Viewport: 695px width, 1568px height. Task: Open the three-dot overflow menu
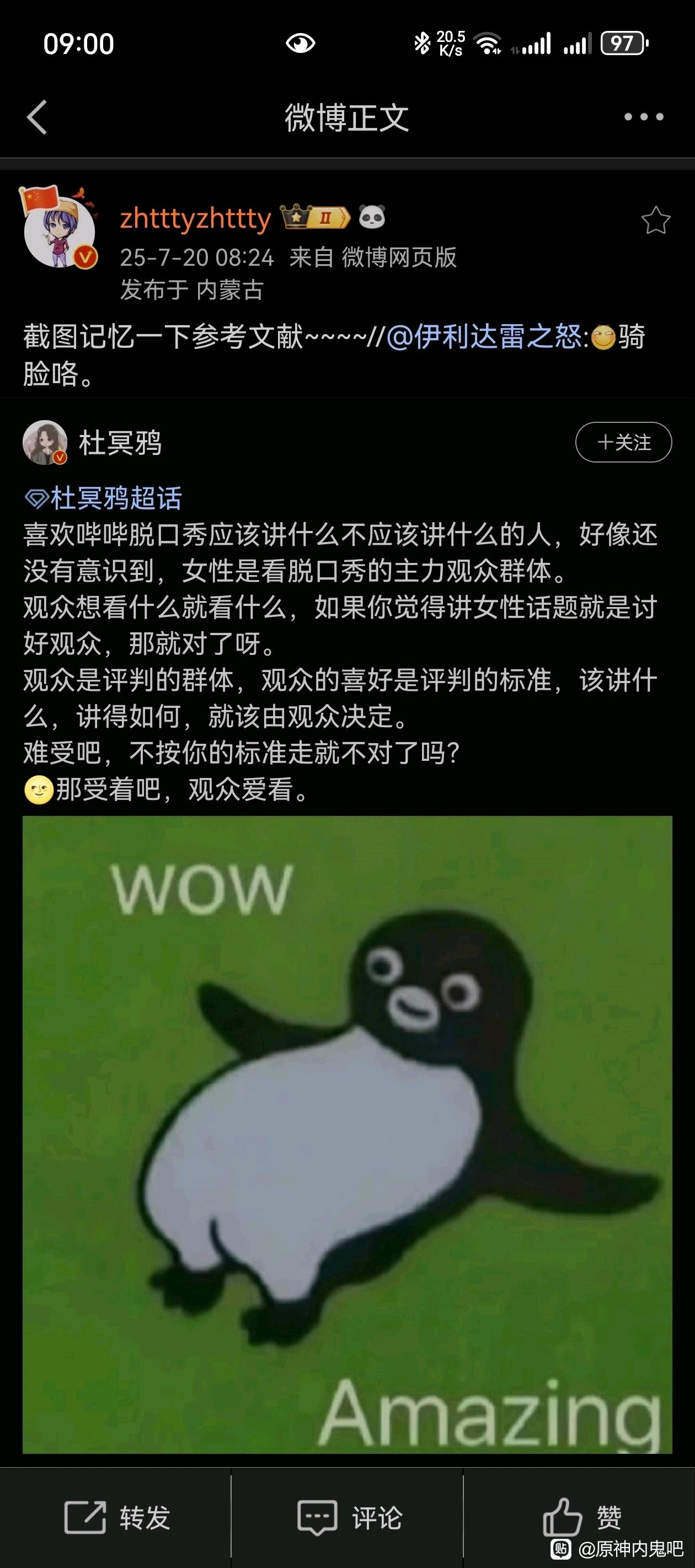644,116
